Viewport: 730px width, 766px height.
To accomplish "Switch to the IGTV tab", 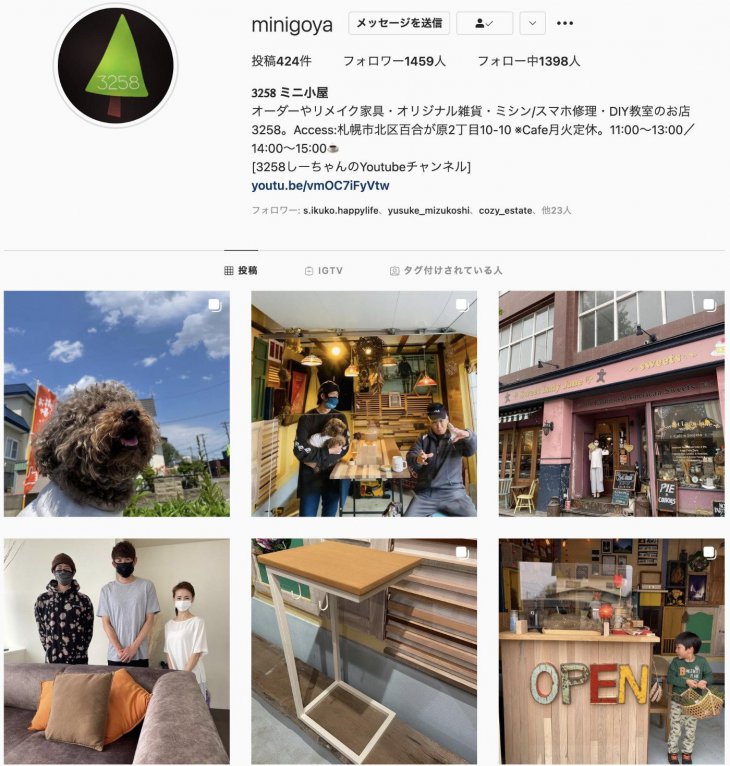I will (x=323, y=270).
